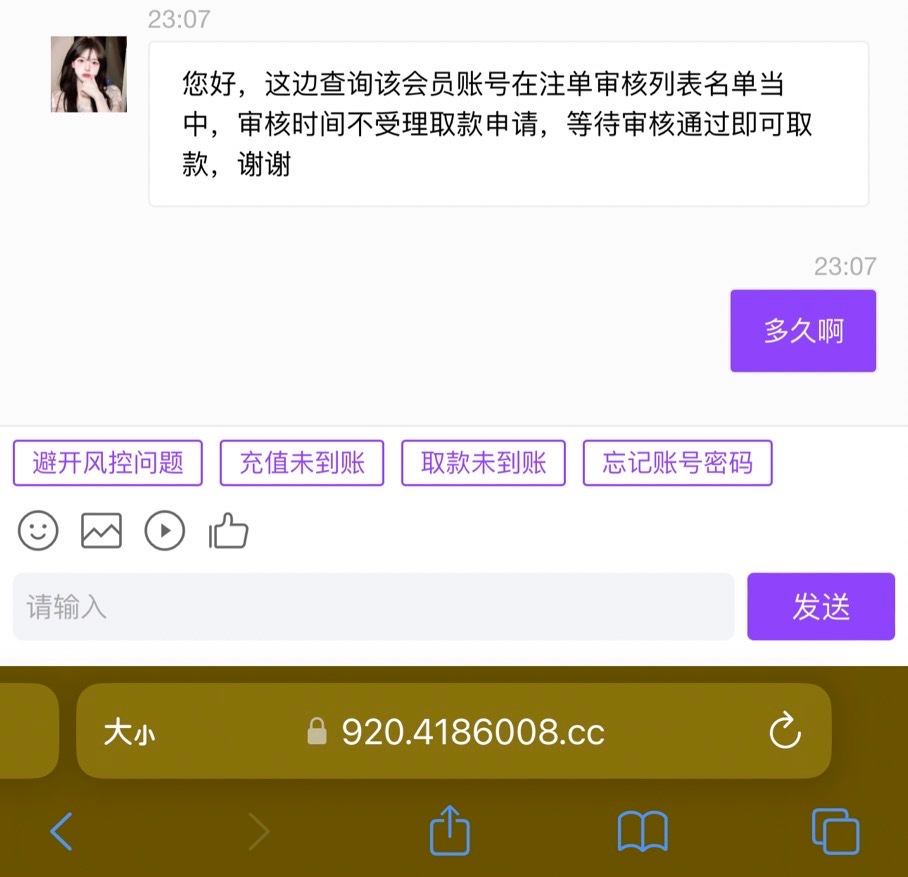This screenshot has height=877, width=908.
Task: Tap the 避开风控问题 quick reply chip
Action: (x=108, y=463)
